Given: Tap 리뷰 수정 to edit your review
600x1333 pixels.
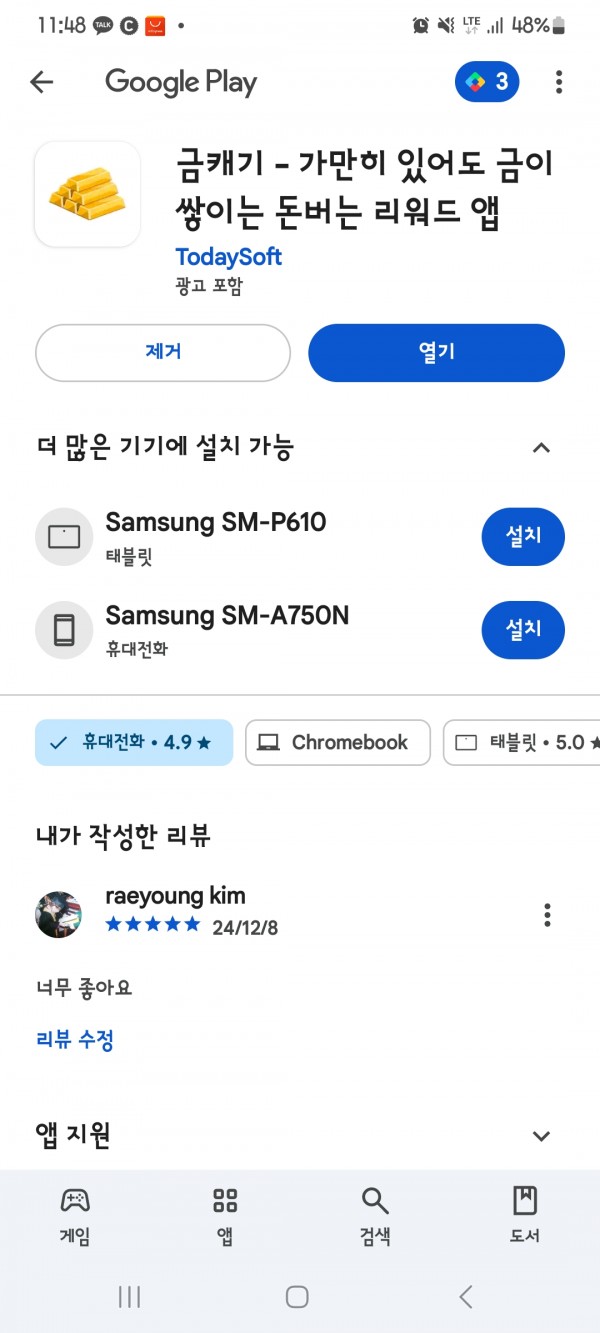Looking at the screenshot, I should [75, 1040].
